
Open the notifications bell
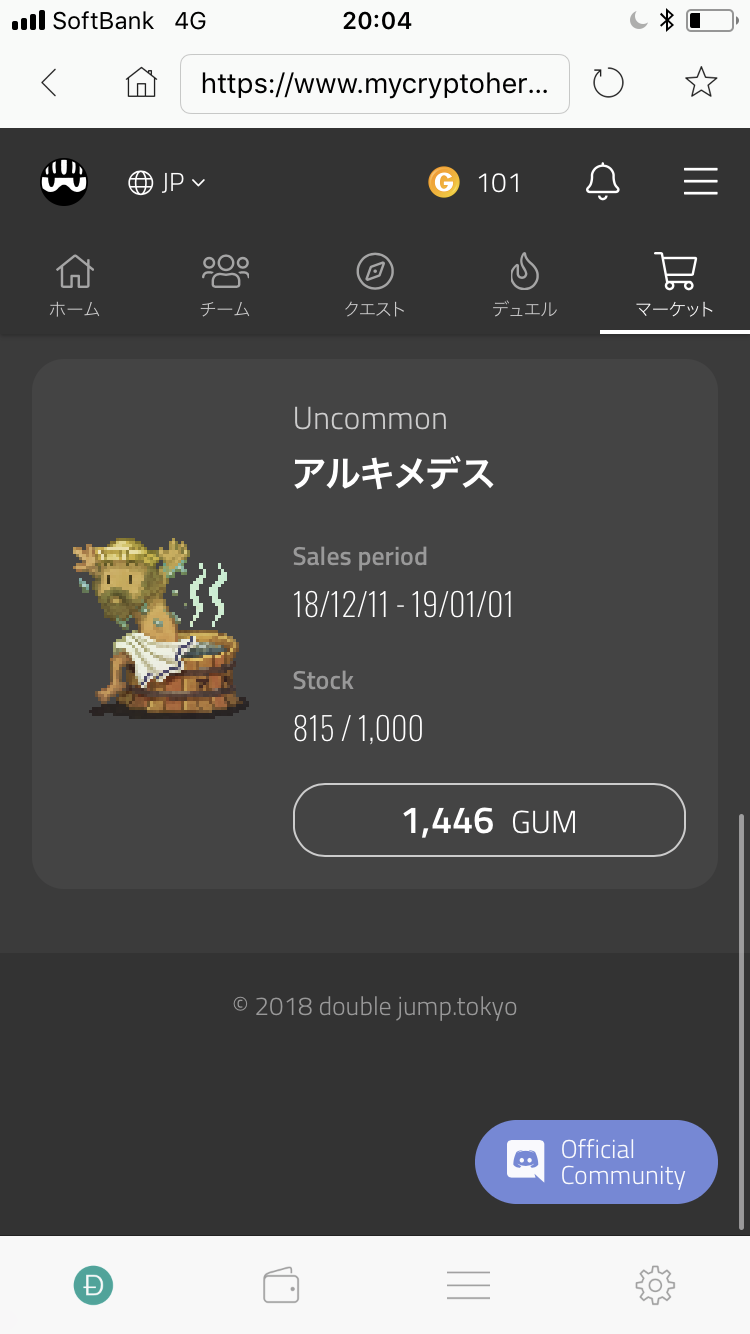point(602,182)
